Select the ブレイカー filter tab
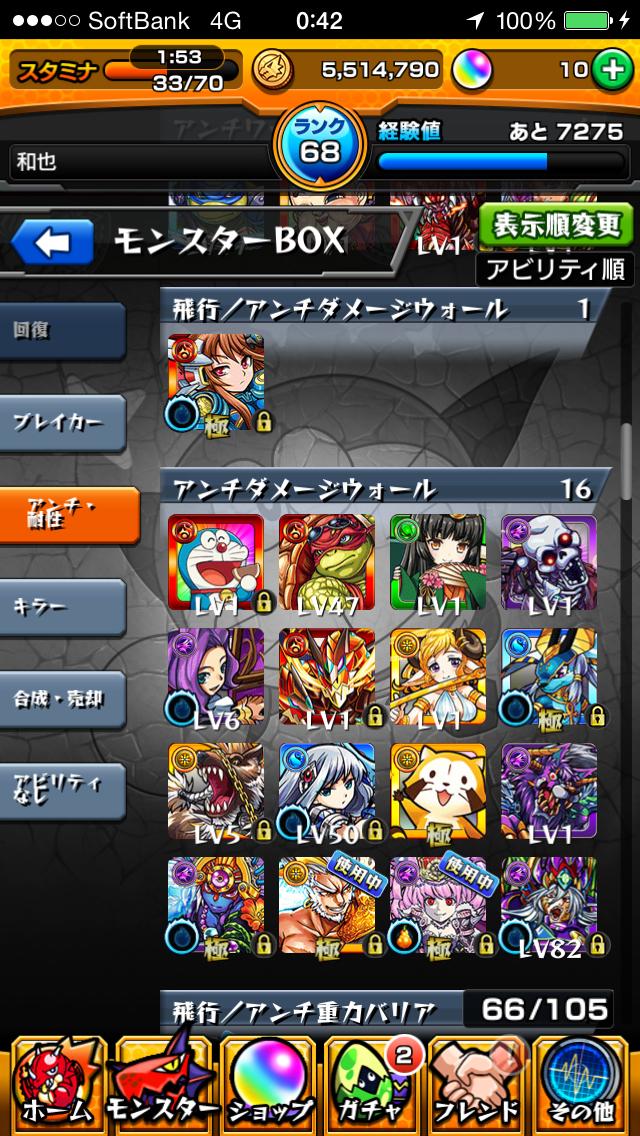Screen dimensions: 640x1136 (62, 423)
